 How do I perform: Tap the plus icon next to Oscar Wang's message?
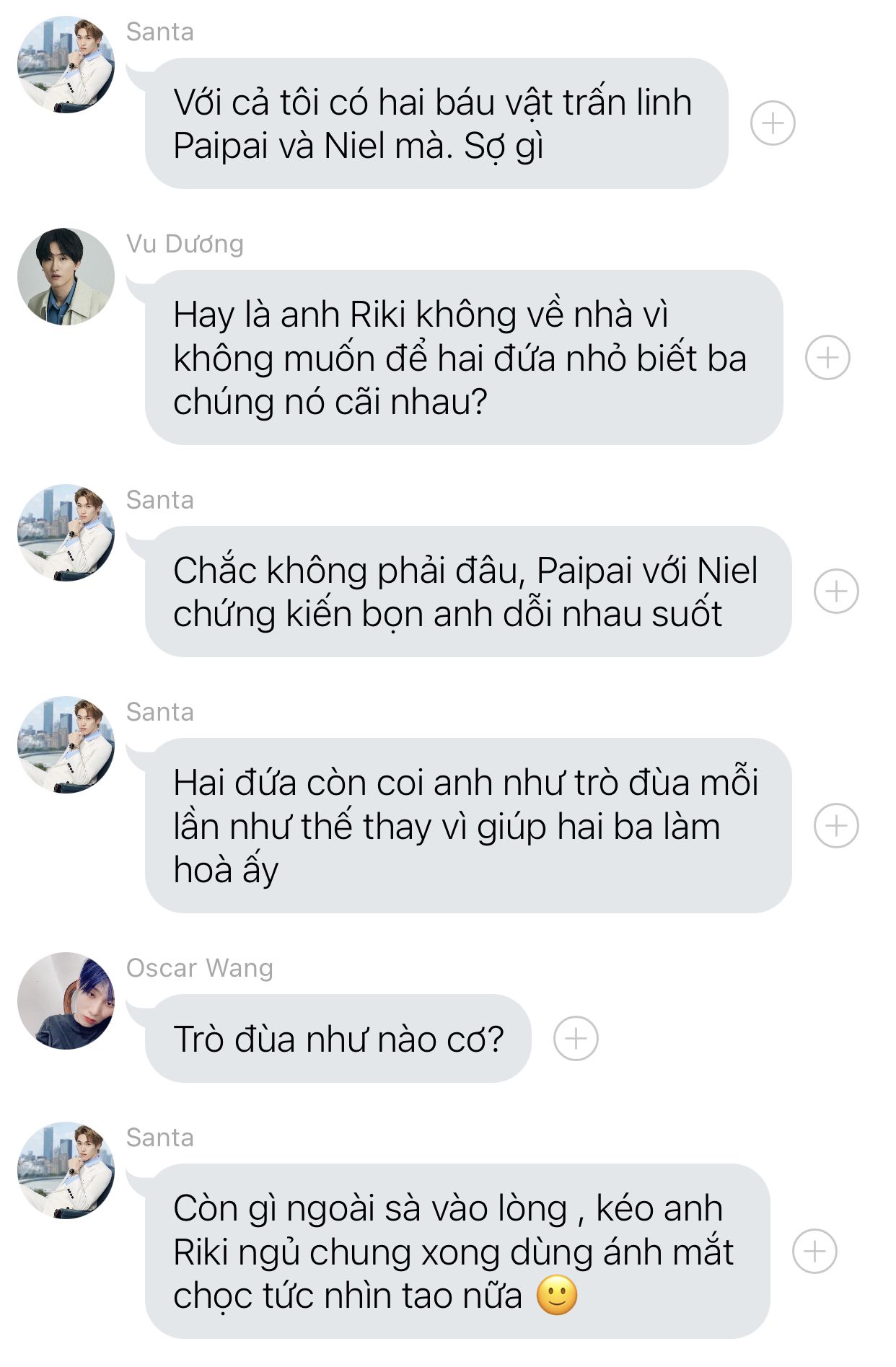576,1039
